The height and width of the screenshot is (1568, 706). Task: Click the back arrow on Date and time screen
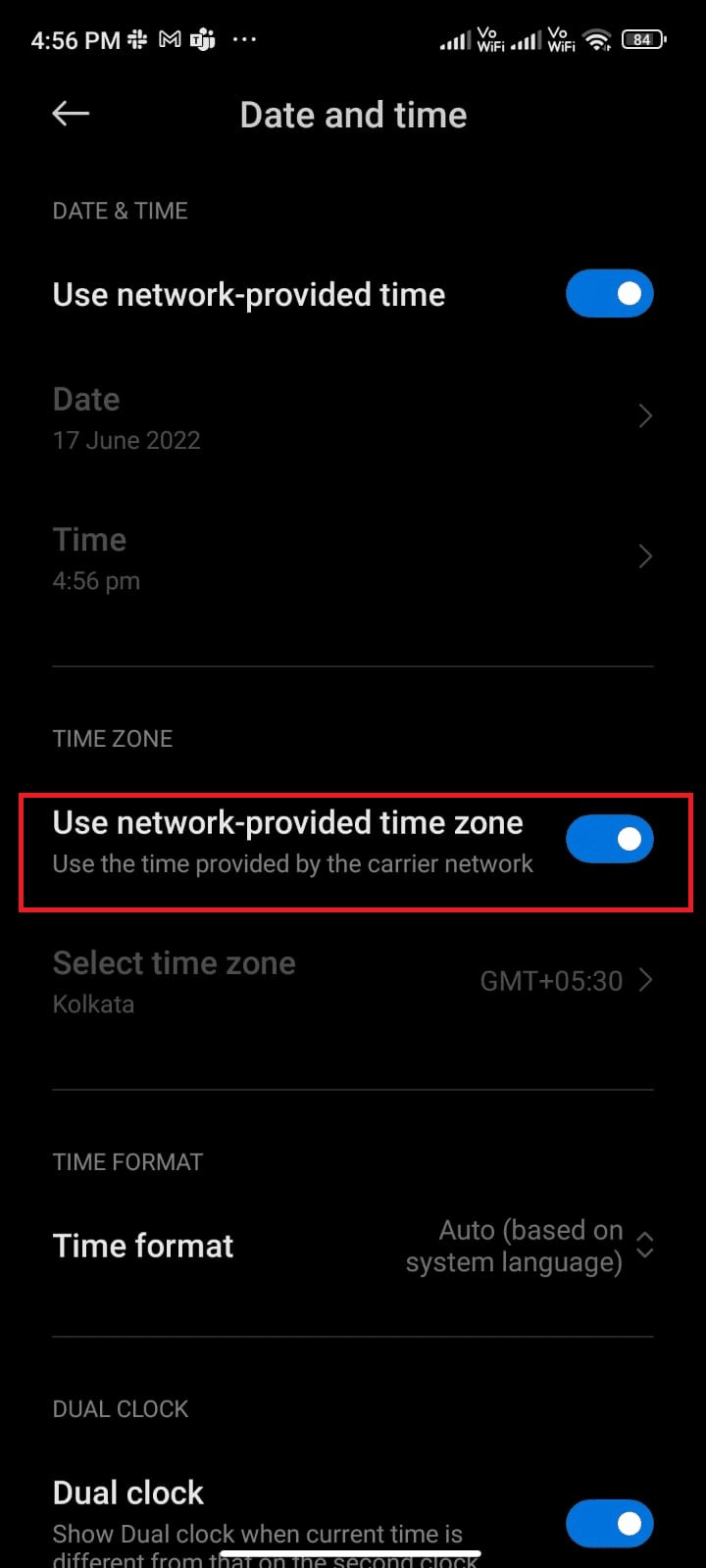[70, 114]
